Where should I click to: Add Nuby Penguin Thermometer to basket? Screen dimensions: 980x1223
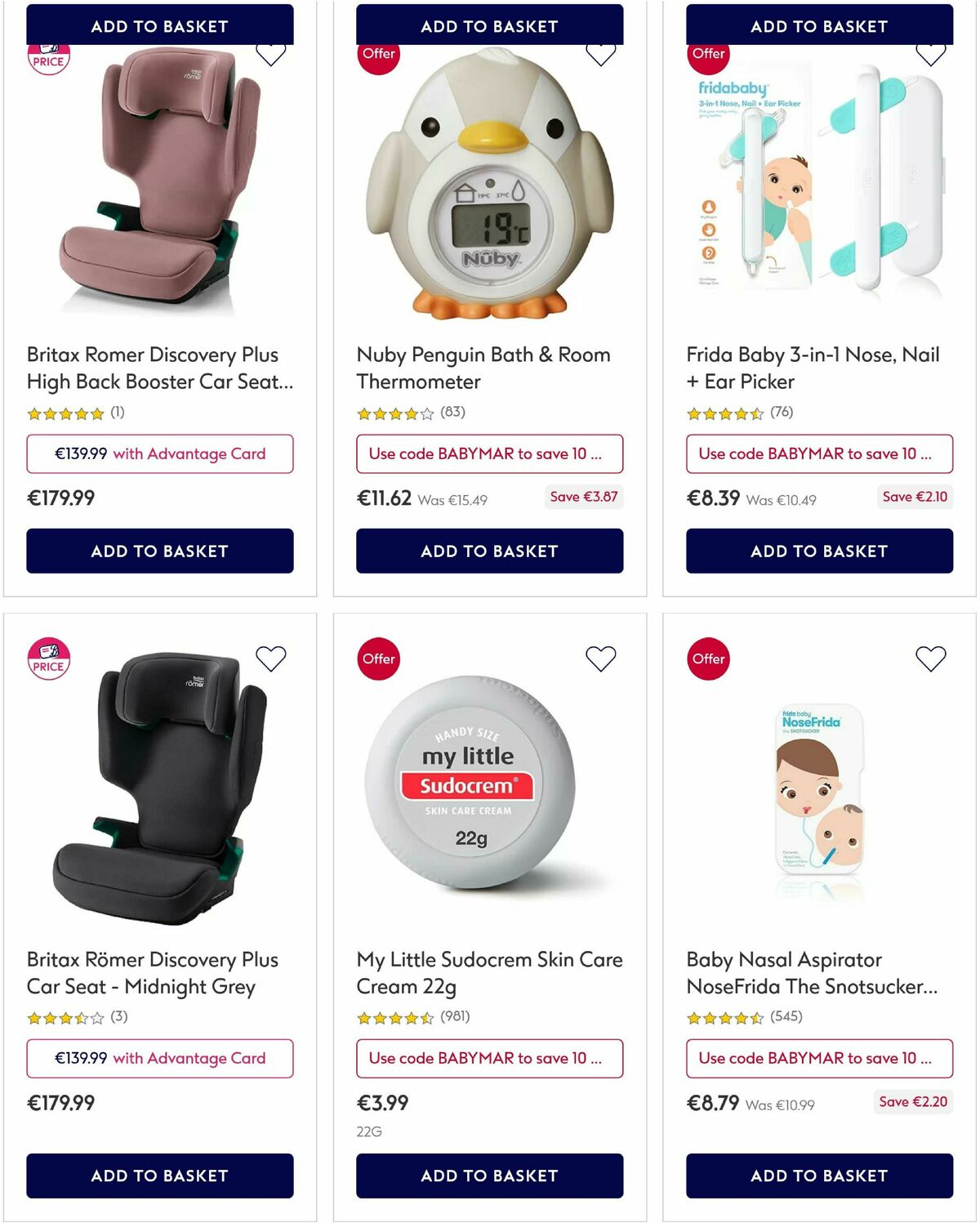(489, 551)
